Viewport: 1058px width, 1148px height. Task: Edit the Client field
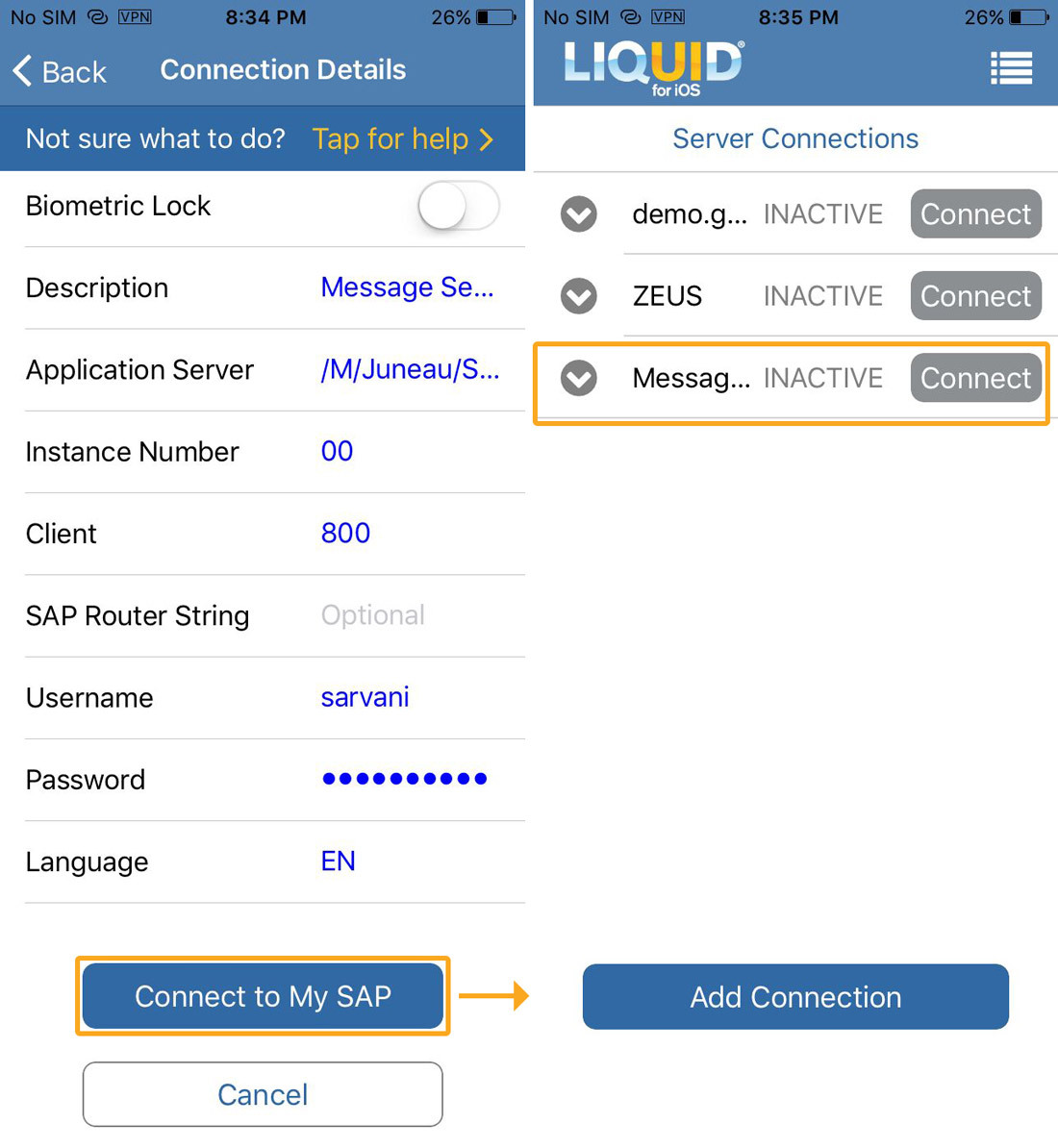(345, 533)
